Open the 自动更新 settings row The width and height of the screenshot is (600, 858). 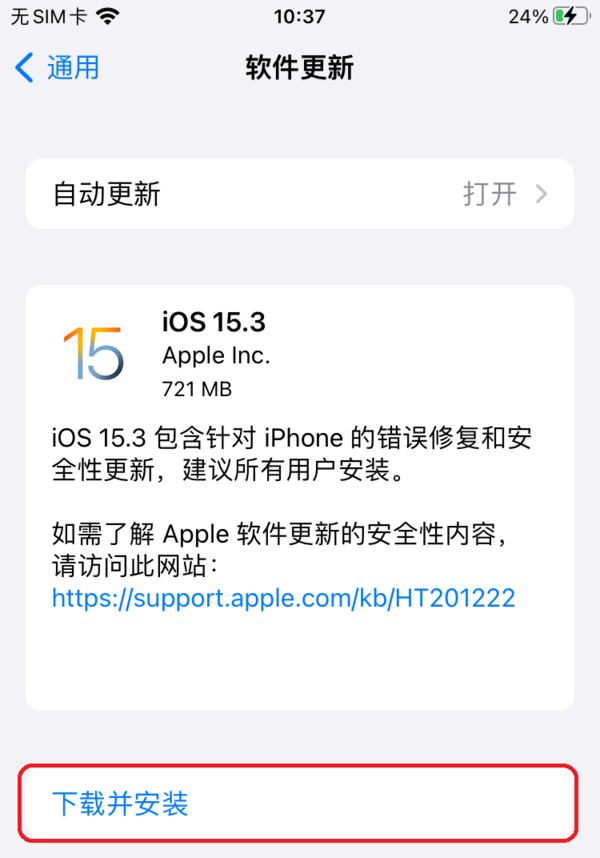coord(300,194)
